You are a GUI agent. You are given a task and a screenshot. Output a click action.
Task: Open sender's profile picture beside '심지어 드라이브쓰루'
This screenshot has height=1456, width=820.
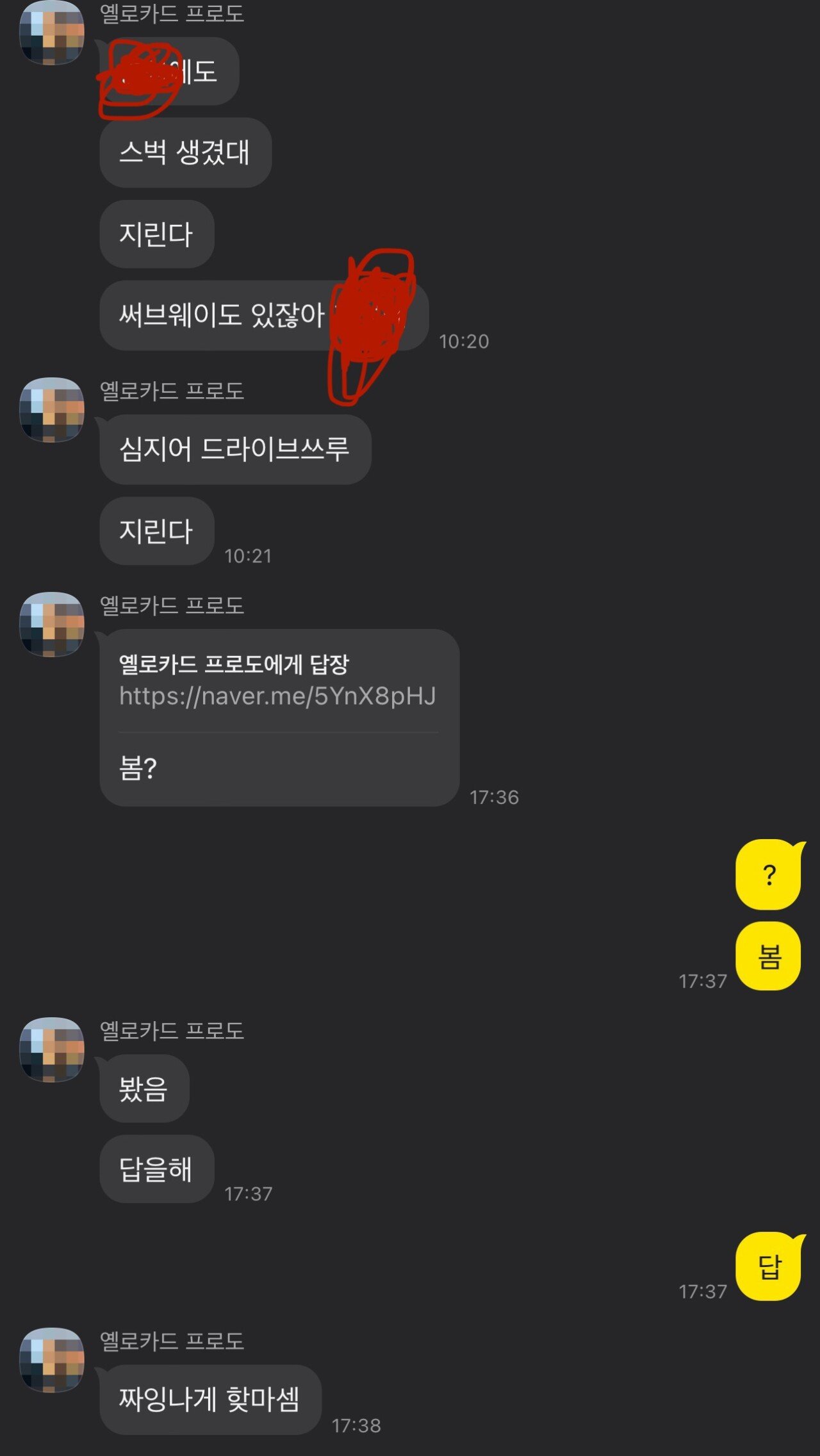52,410
